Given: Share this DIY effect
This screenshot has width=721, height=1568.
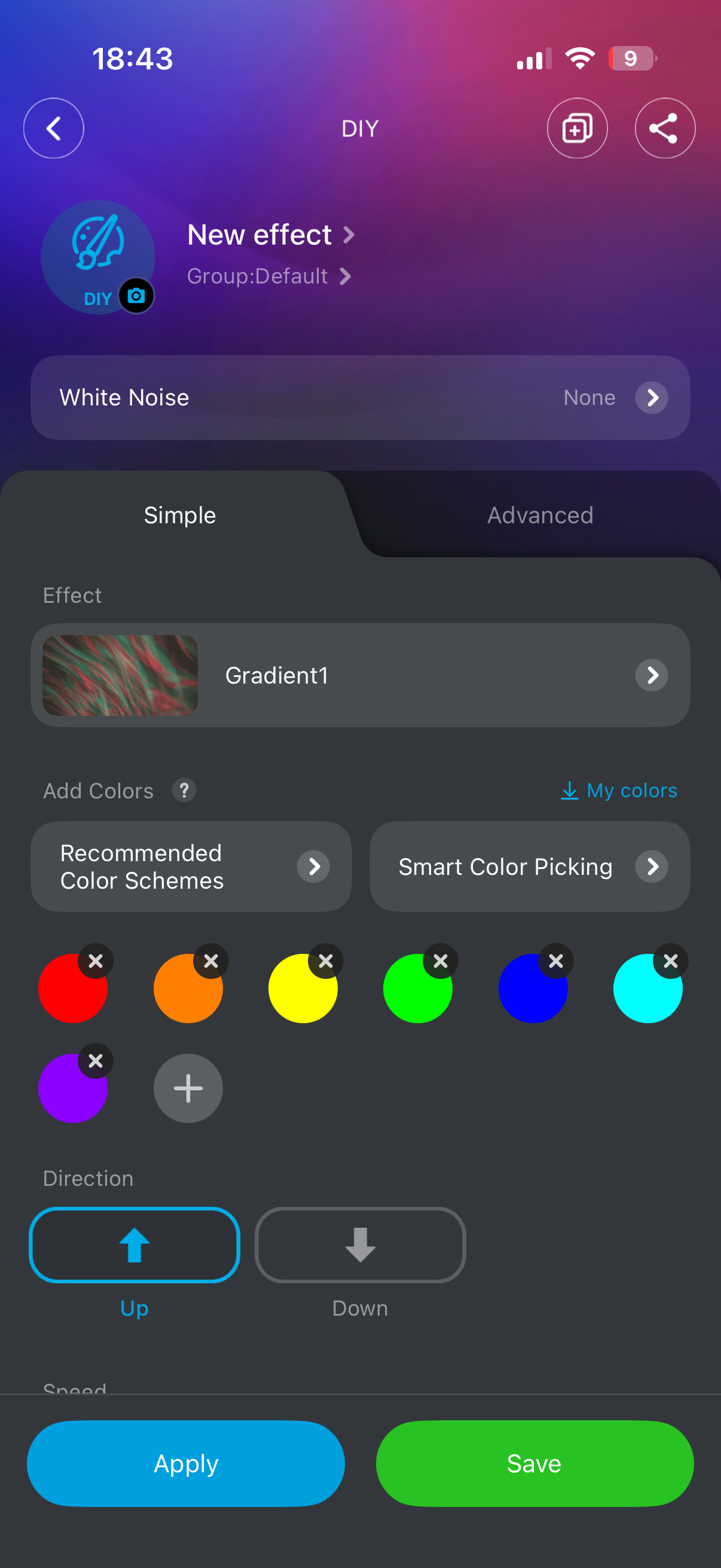Looking at the screenshot, I should 664,129.
